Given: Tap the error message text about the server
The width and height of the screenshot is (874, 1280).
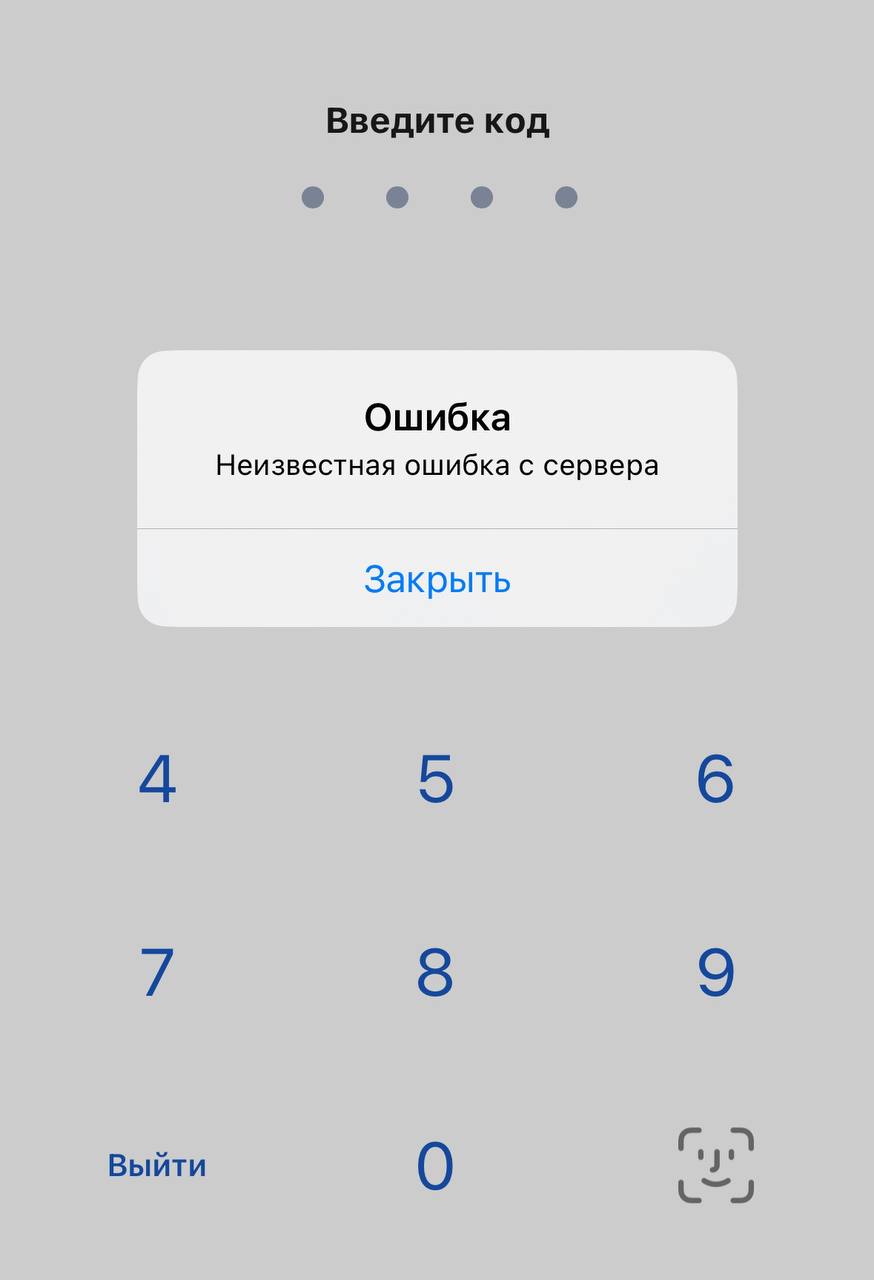Looking at the screenshot, I should (x=437, y=464).
